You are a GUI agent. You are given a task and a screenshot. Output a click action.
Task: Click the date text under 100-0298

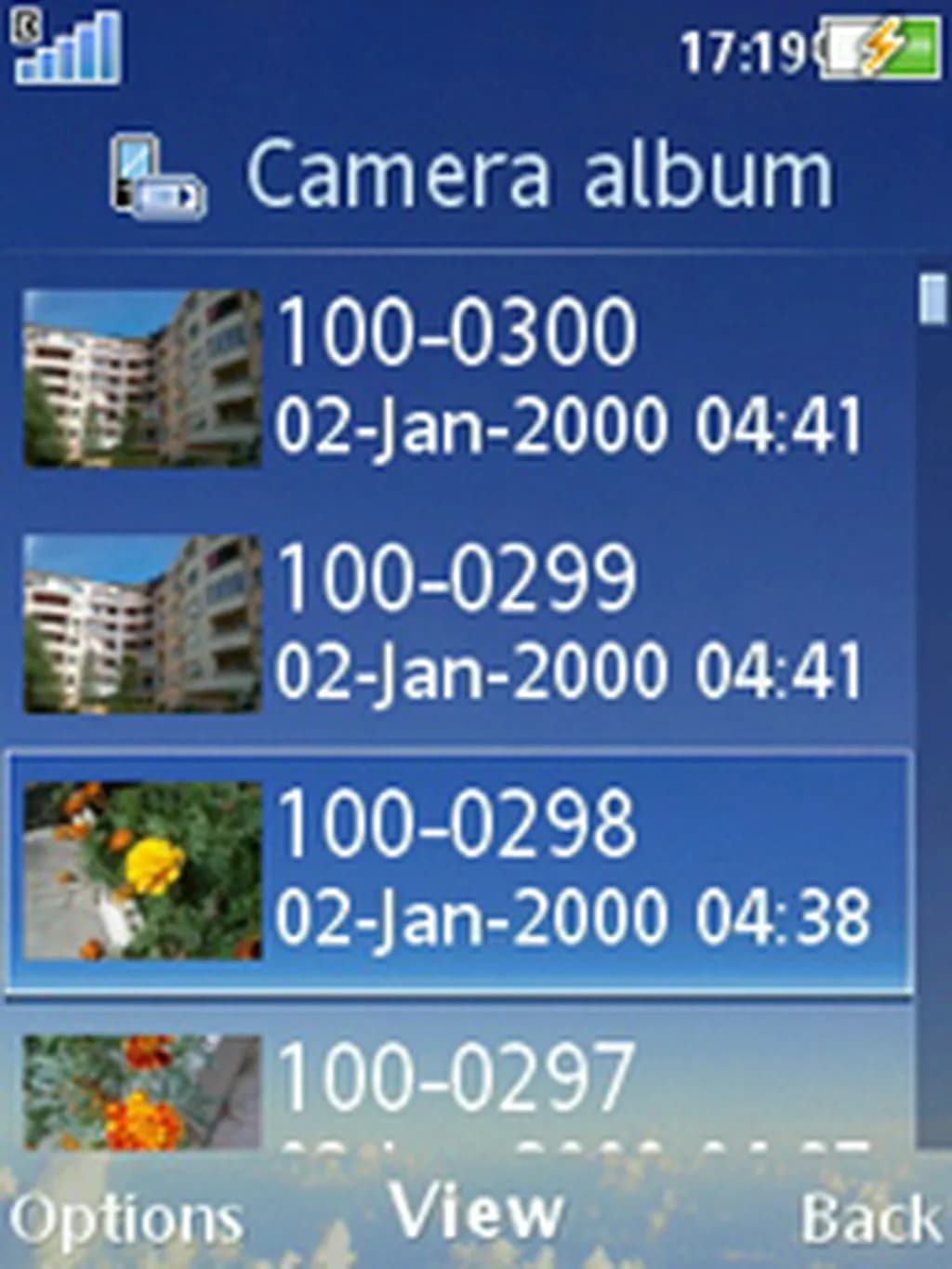click(x=572, y=916)
